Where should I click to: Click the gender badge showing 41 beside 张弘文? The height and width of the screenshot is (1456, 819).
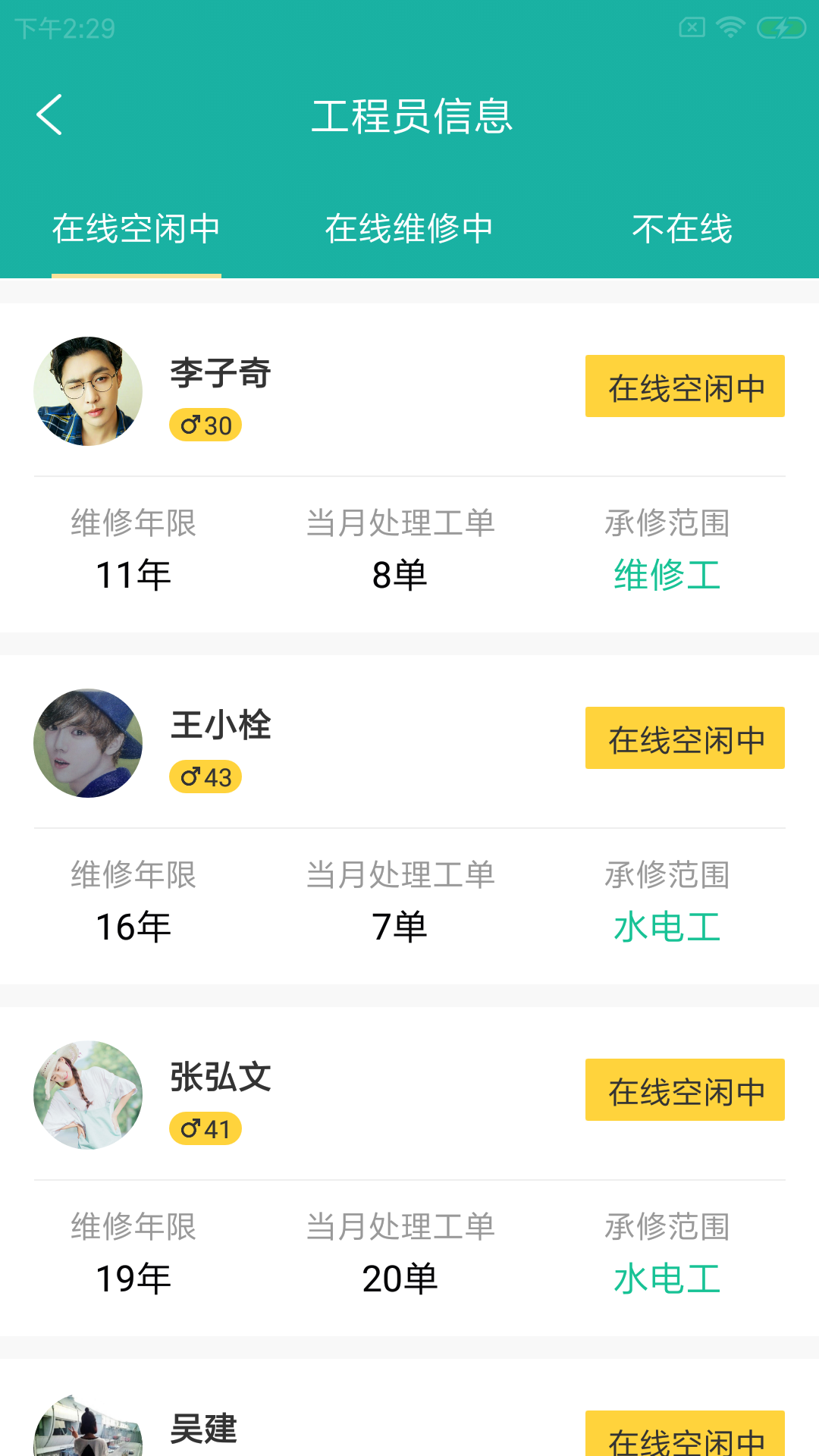pyautogui.click(x=204, y=1128)
